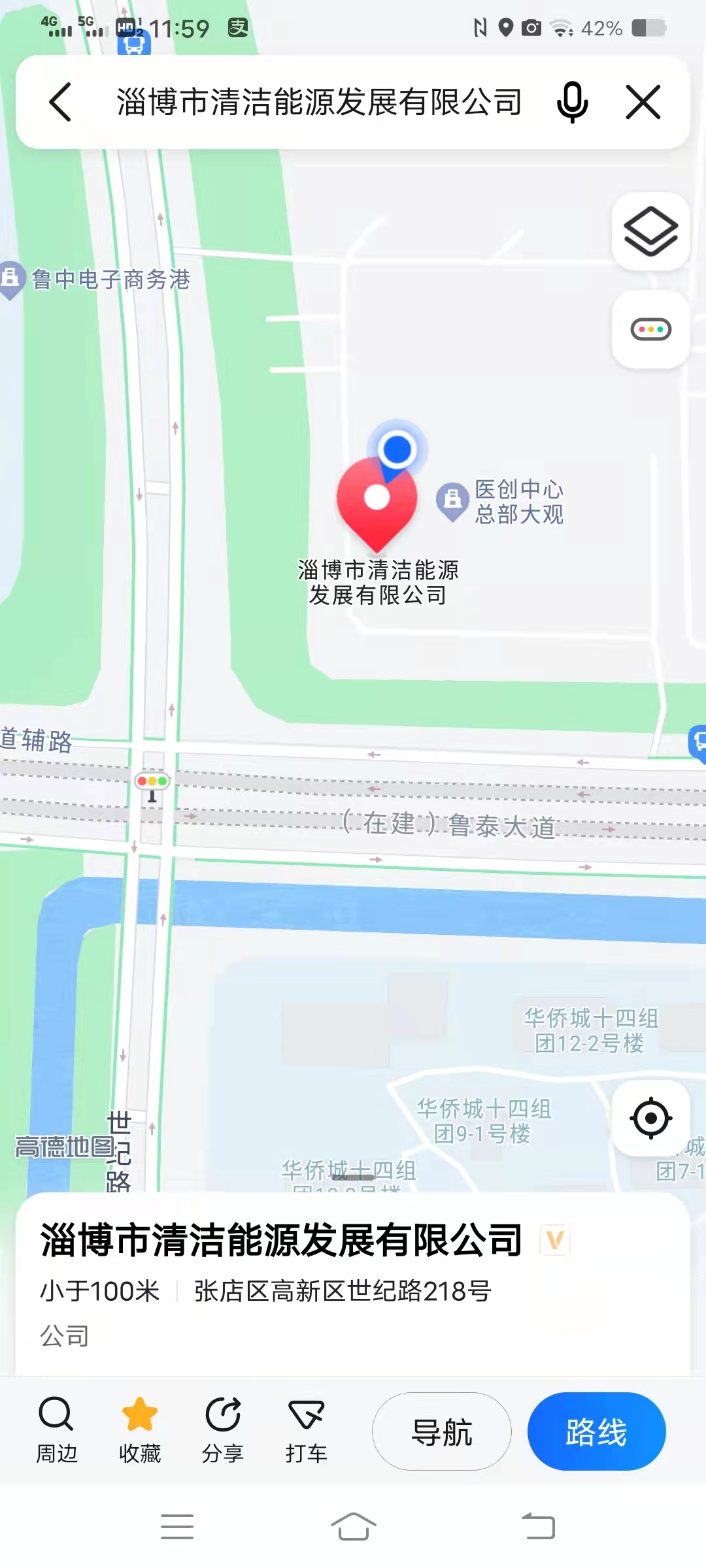Recenter the map on my current location

point(650,1119)
